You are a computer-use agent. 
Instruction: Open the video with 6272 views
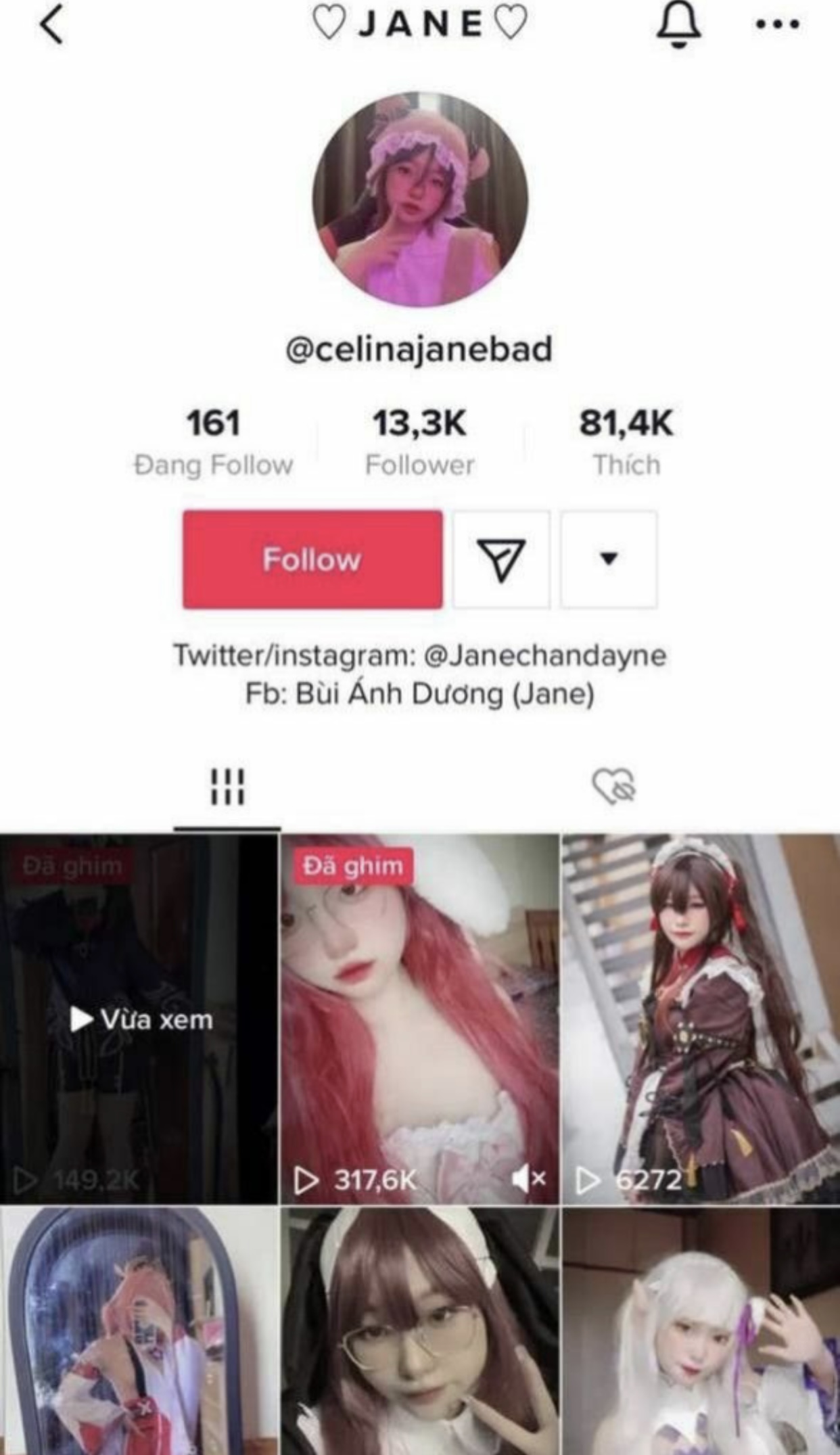[701, 1018]
